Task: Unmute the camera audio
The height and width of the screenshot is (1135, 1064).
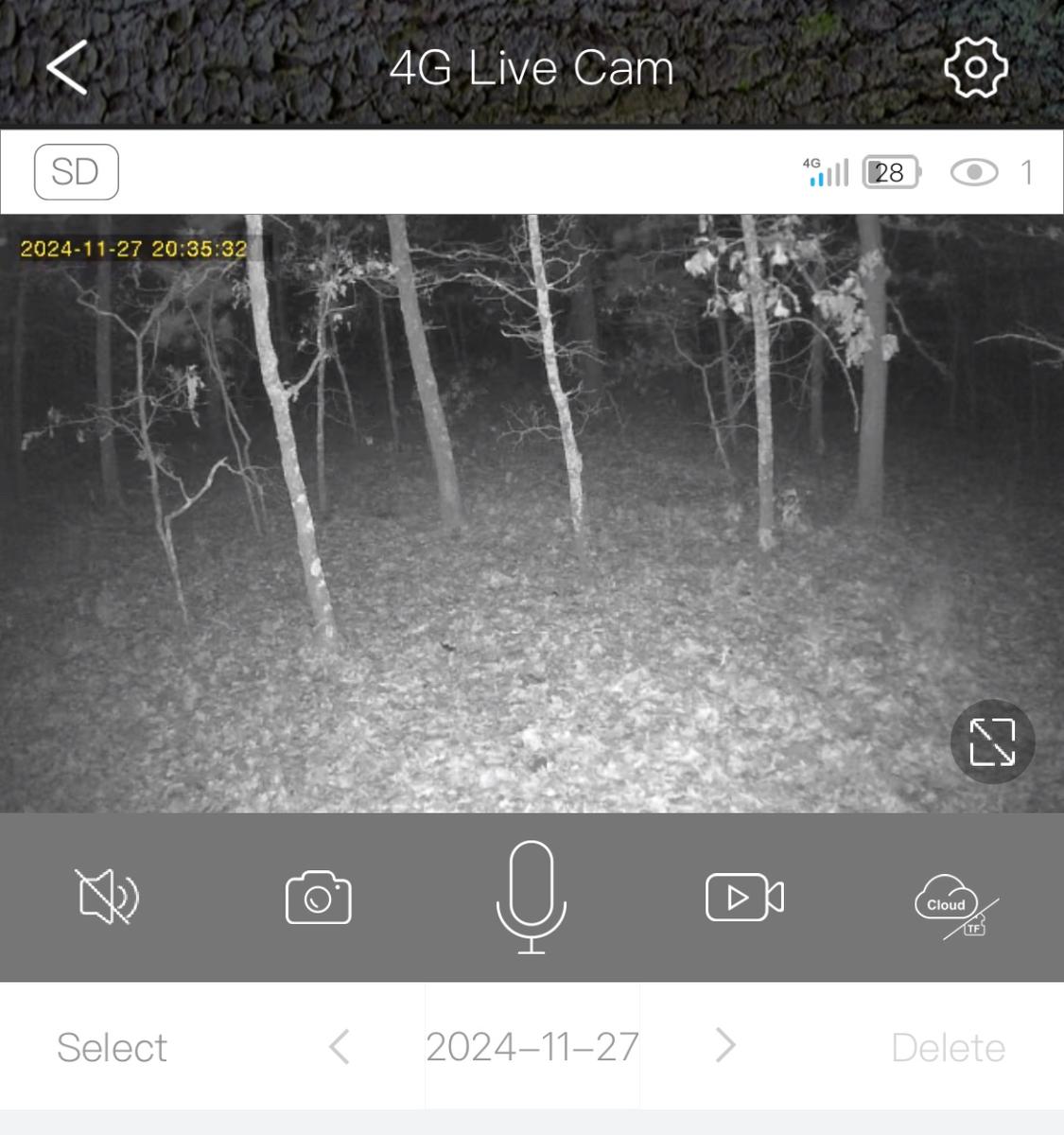Action: 107,897
